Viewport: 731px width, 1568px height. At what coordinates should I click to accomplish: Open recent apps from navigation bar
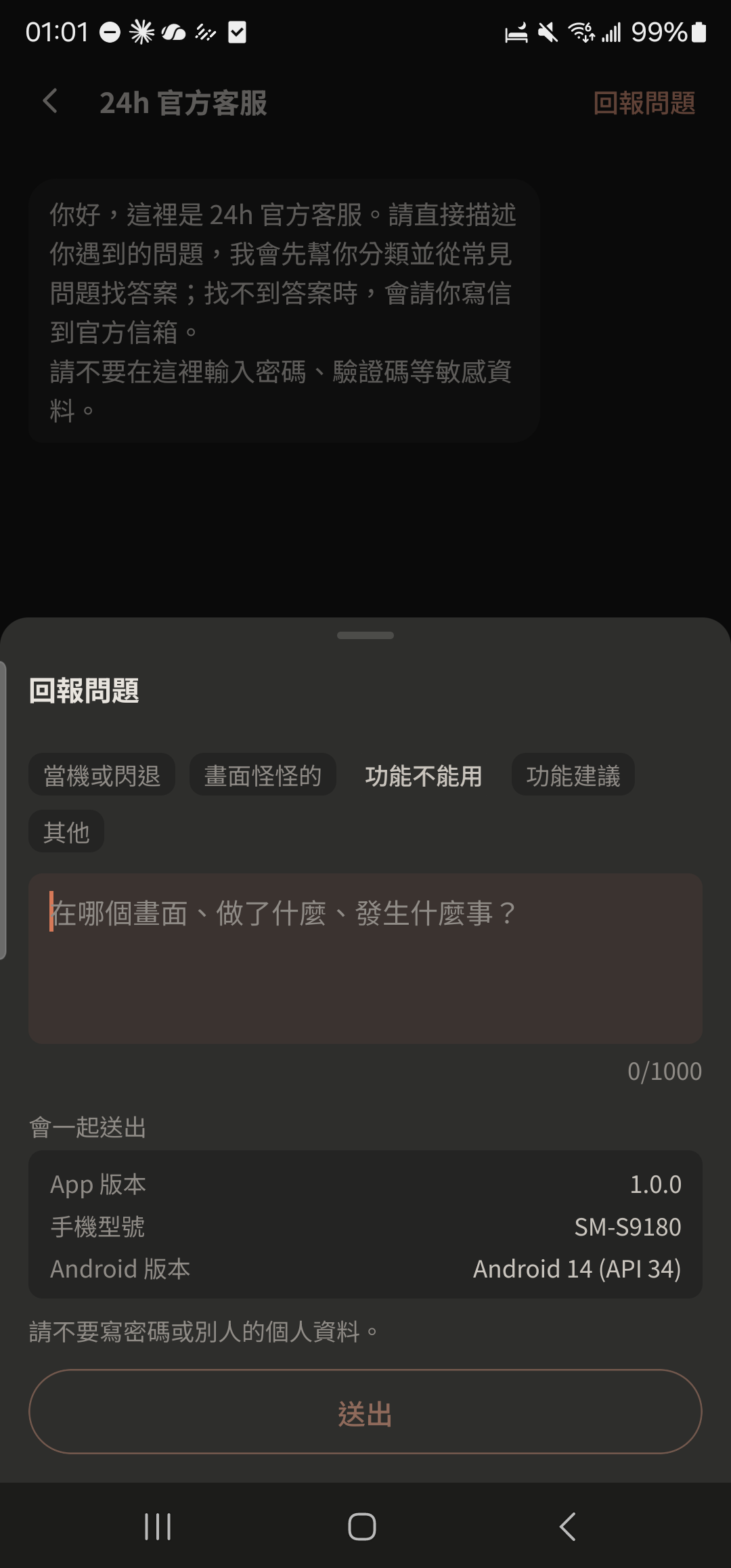158,1527
